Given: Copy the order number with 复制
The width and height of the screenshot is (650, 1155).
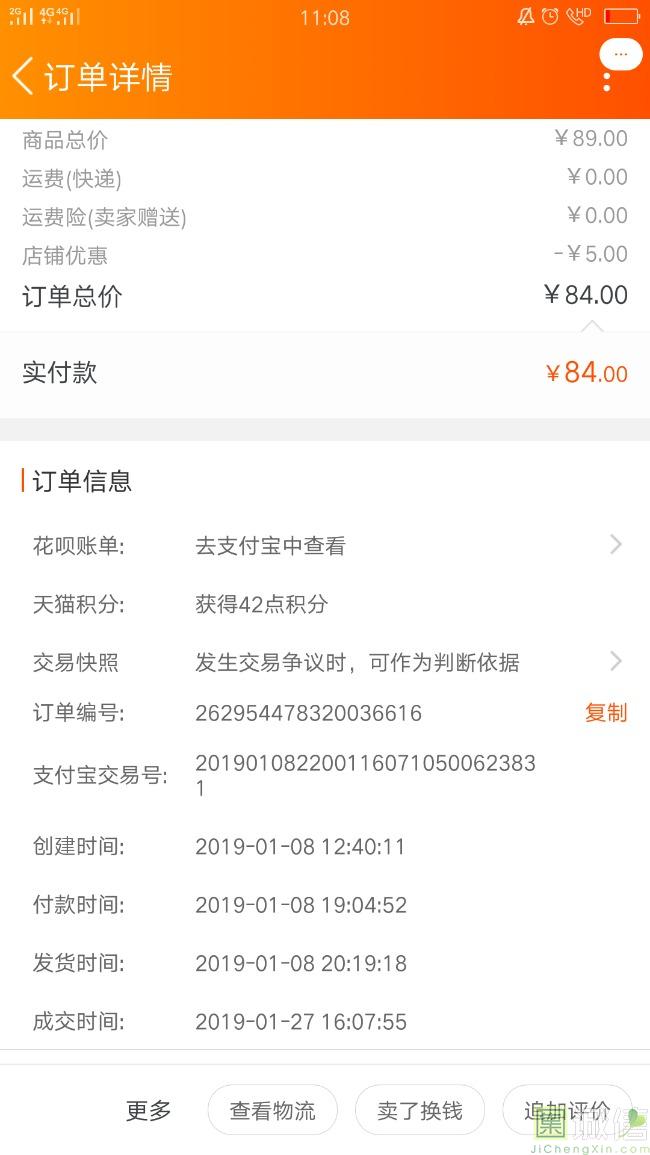Looking at the screenshot, I should (606, 713).
